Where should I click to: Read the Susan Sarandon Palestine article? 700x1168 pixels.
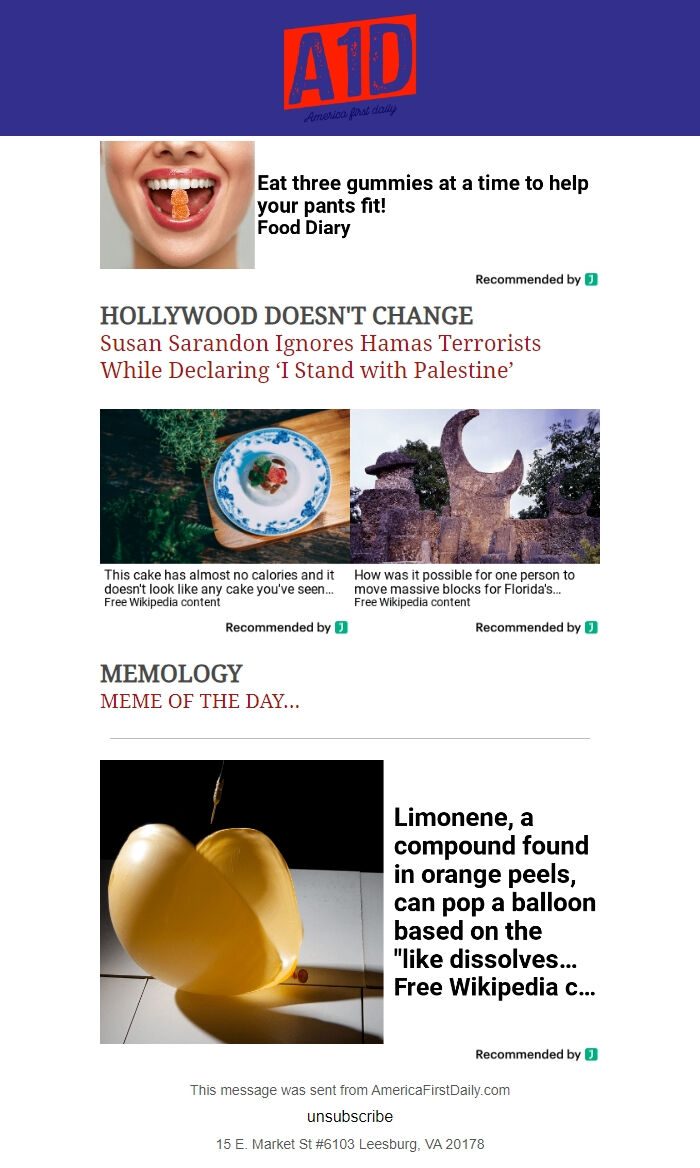(320, 357)
